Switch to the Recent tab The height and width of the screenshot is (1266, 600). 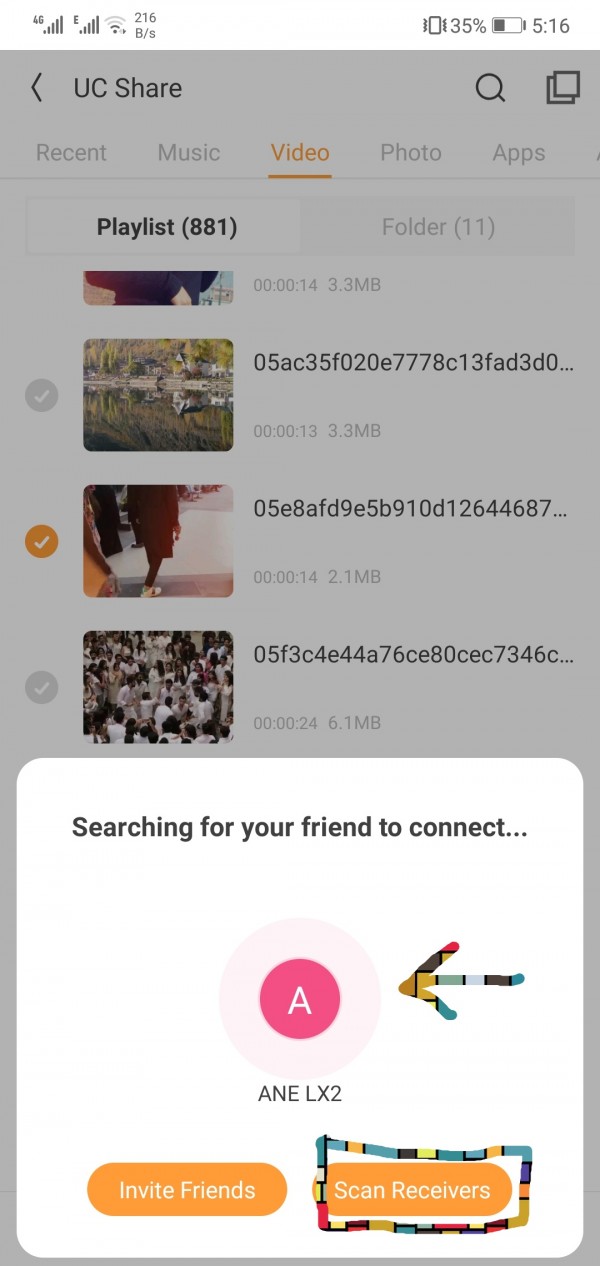[x=71, y=153]
